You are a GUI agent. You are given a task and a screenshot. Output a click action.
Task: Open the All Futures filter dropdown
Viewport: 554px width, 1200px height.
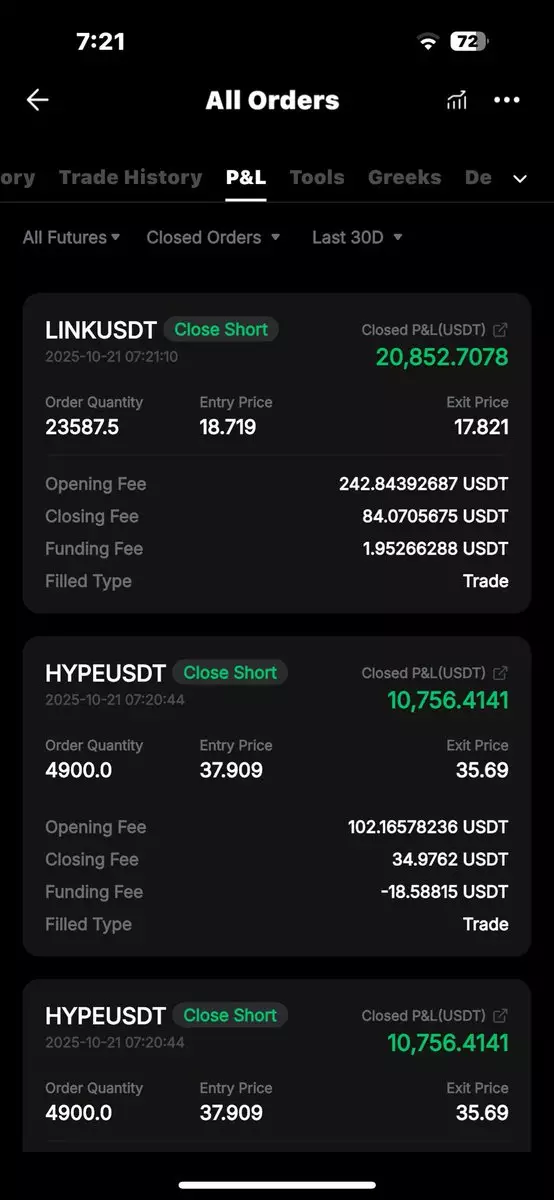coord(71,237)
